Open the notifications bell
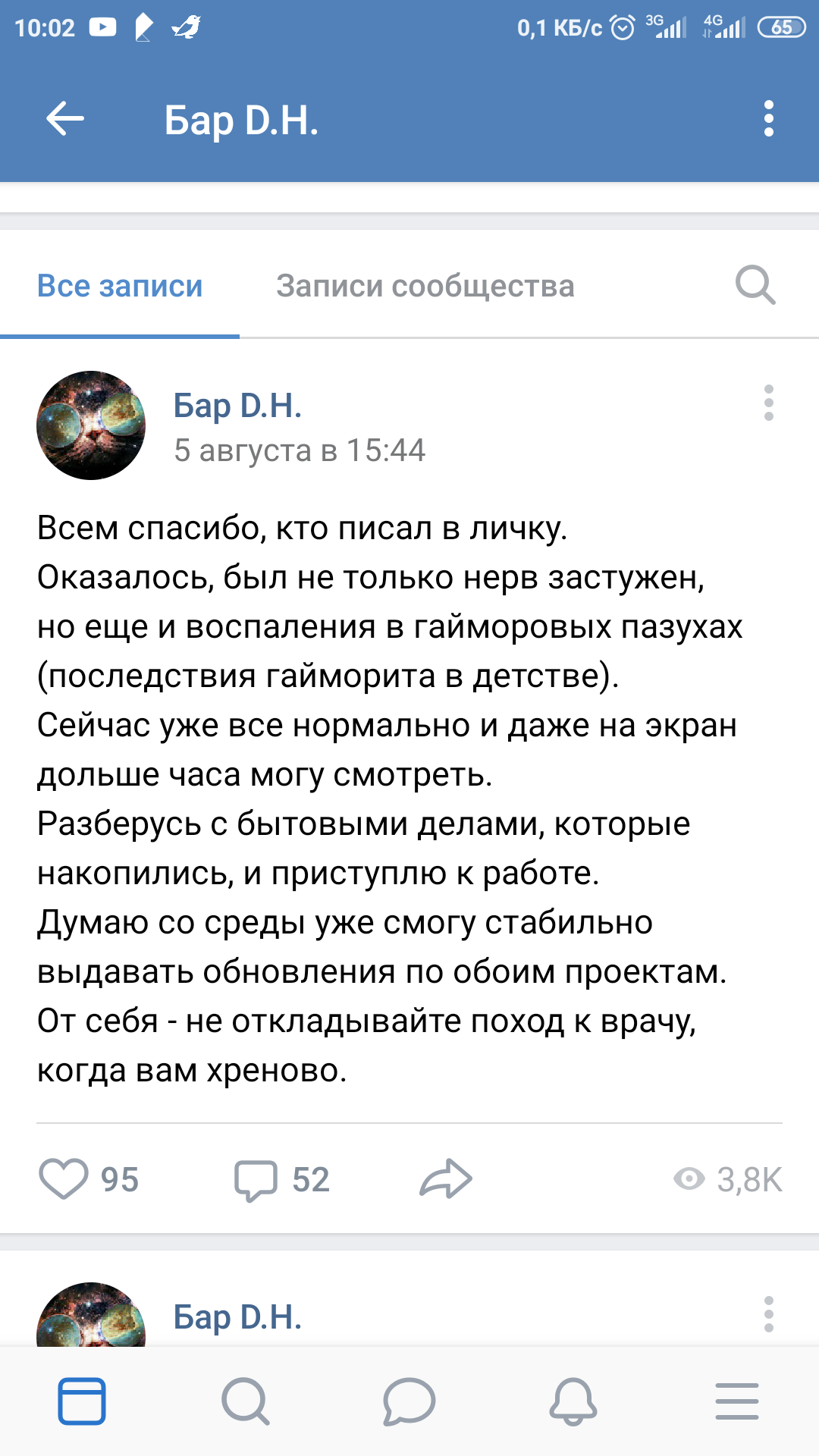This screenshot has width=819, height=1456. [x=573, y=1401]
